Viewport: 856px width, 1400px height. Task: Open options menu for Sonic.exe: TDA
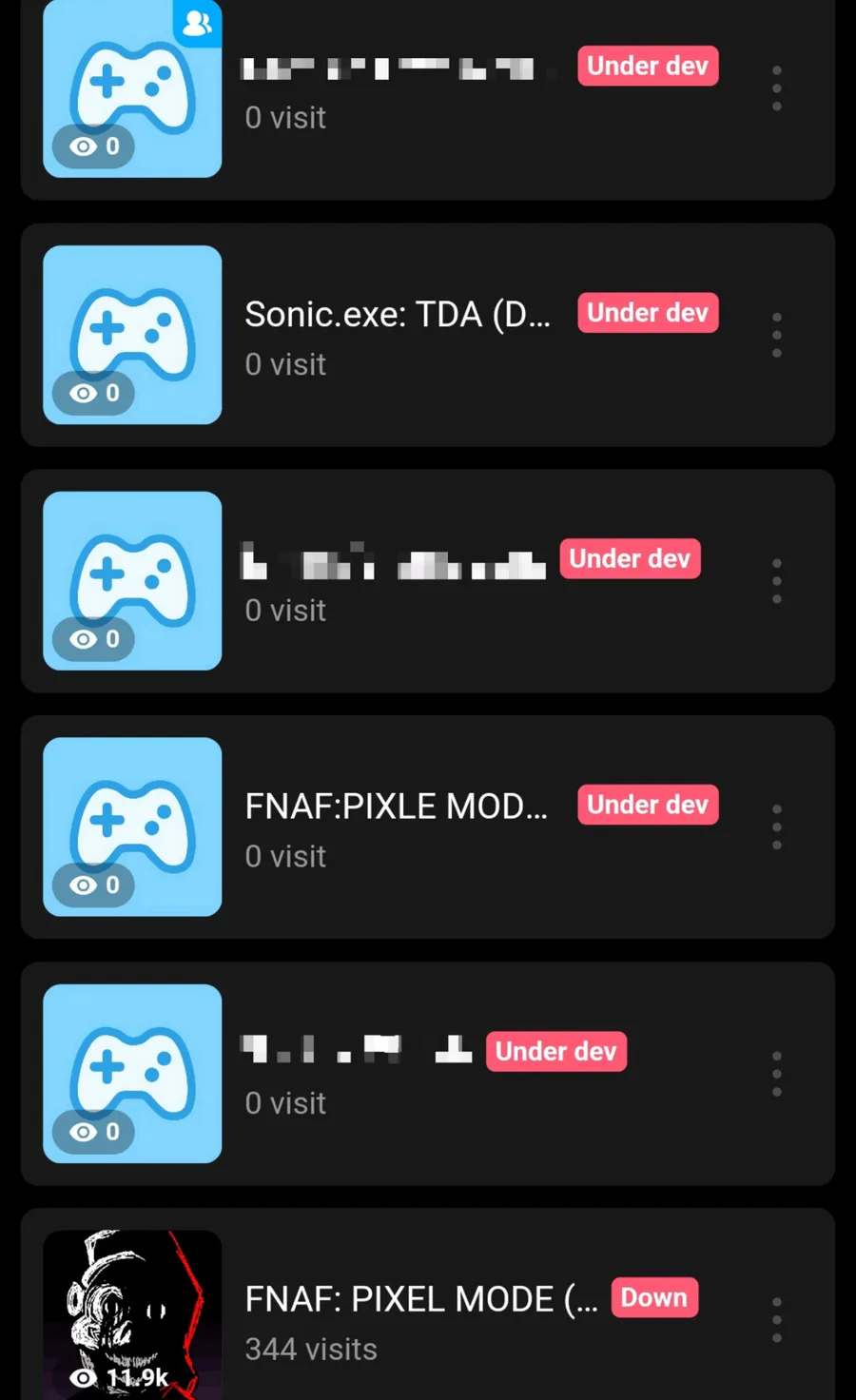tap(777, 335)
